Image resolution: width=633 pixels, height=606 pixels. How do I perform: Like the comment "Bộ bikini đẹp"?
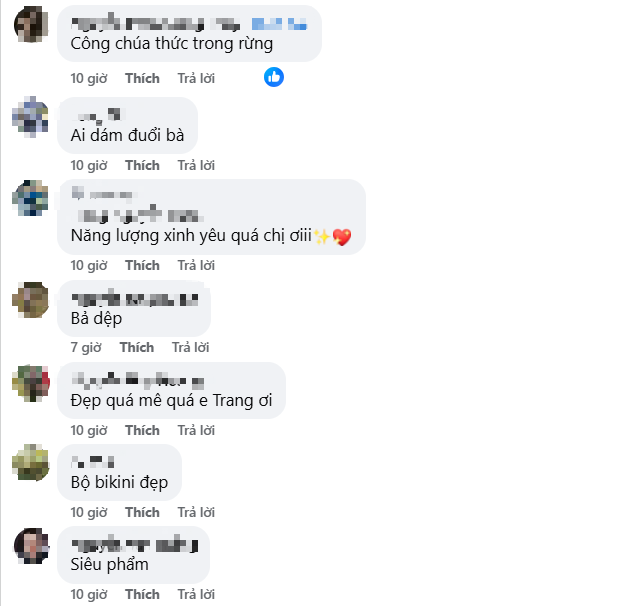[x=142, y=512]
